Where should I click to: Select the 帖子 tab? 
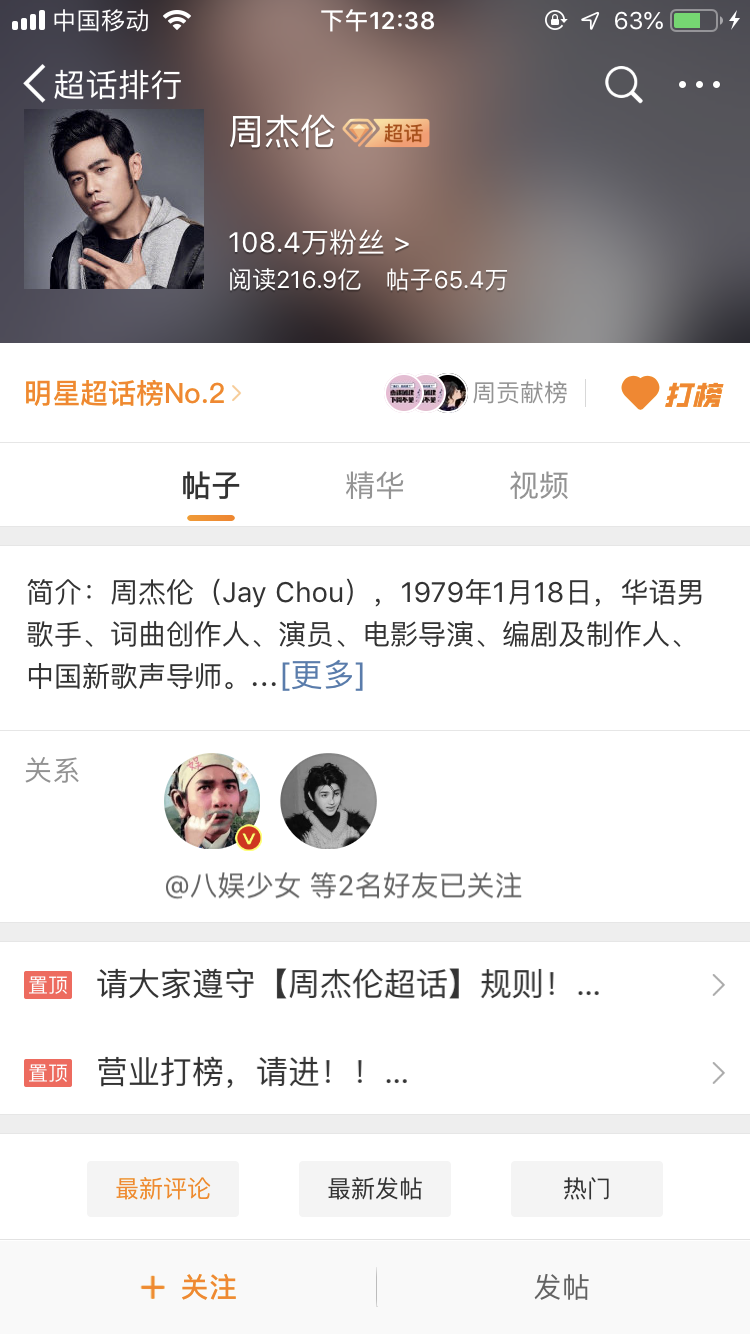click(x=210, y=486)
